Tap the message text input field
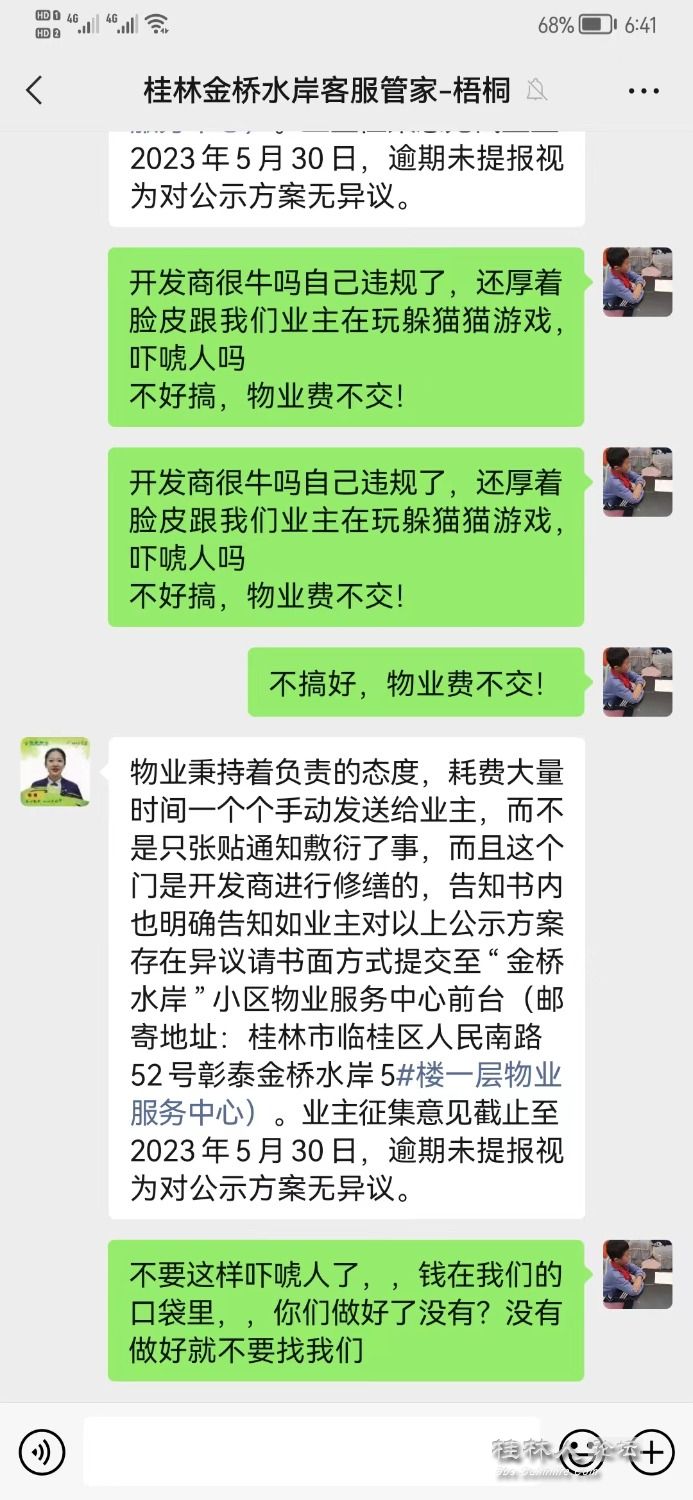The height and width of the screenshot is (1500, 693). [310, 1450]
